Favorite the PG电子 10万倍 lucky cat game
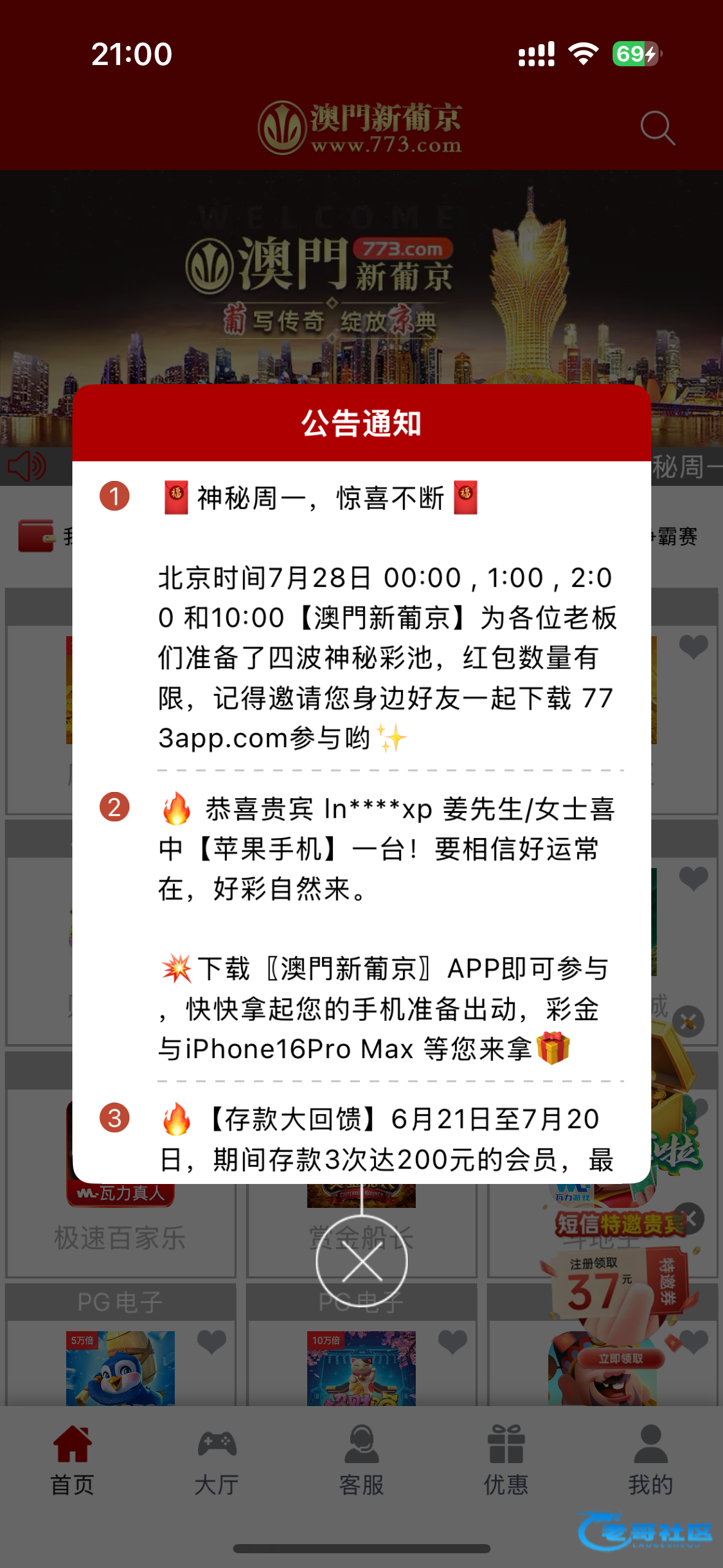Screen dimensions: 723x1568 (453, 1342)
